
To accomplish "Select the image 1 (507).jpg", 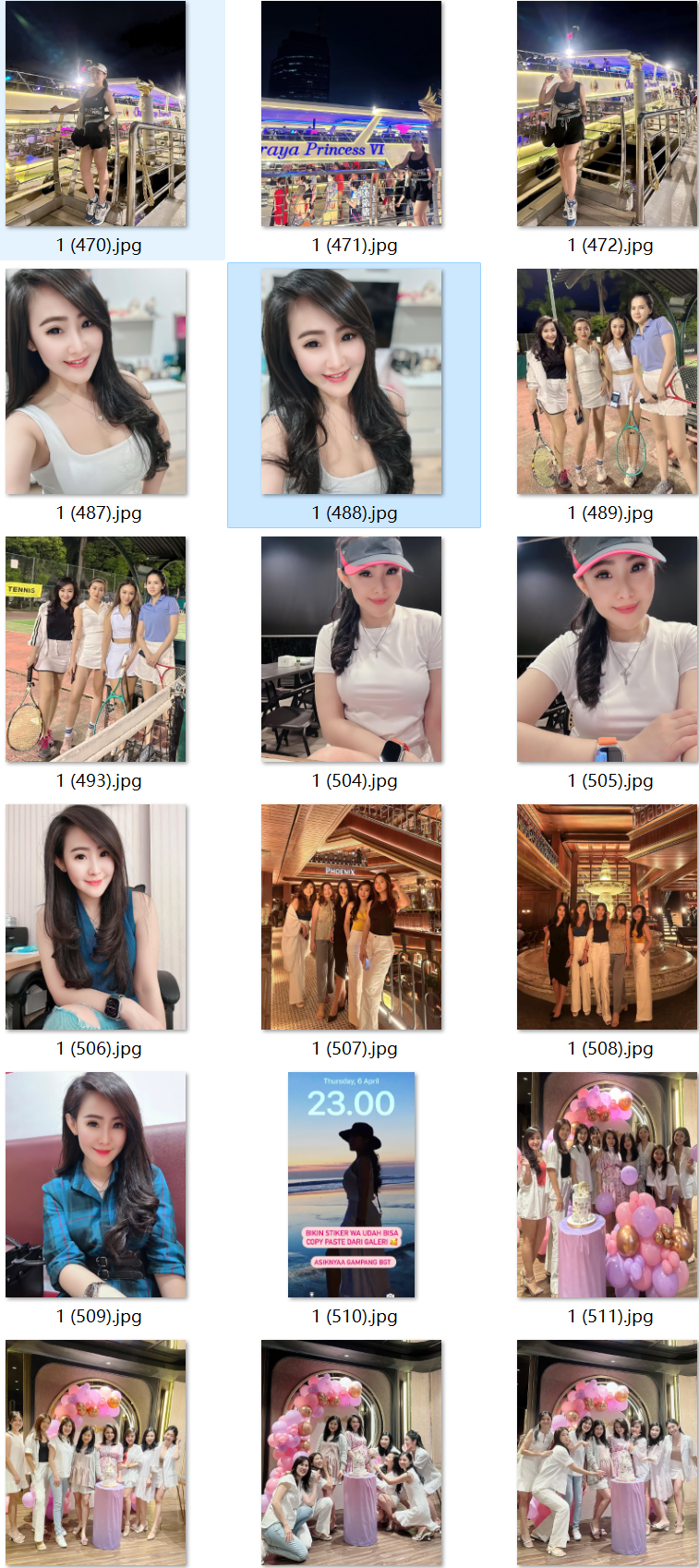I will 352,918.
